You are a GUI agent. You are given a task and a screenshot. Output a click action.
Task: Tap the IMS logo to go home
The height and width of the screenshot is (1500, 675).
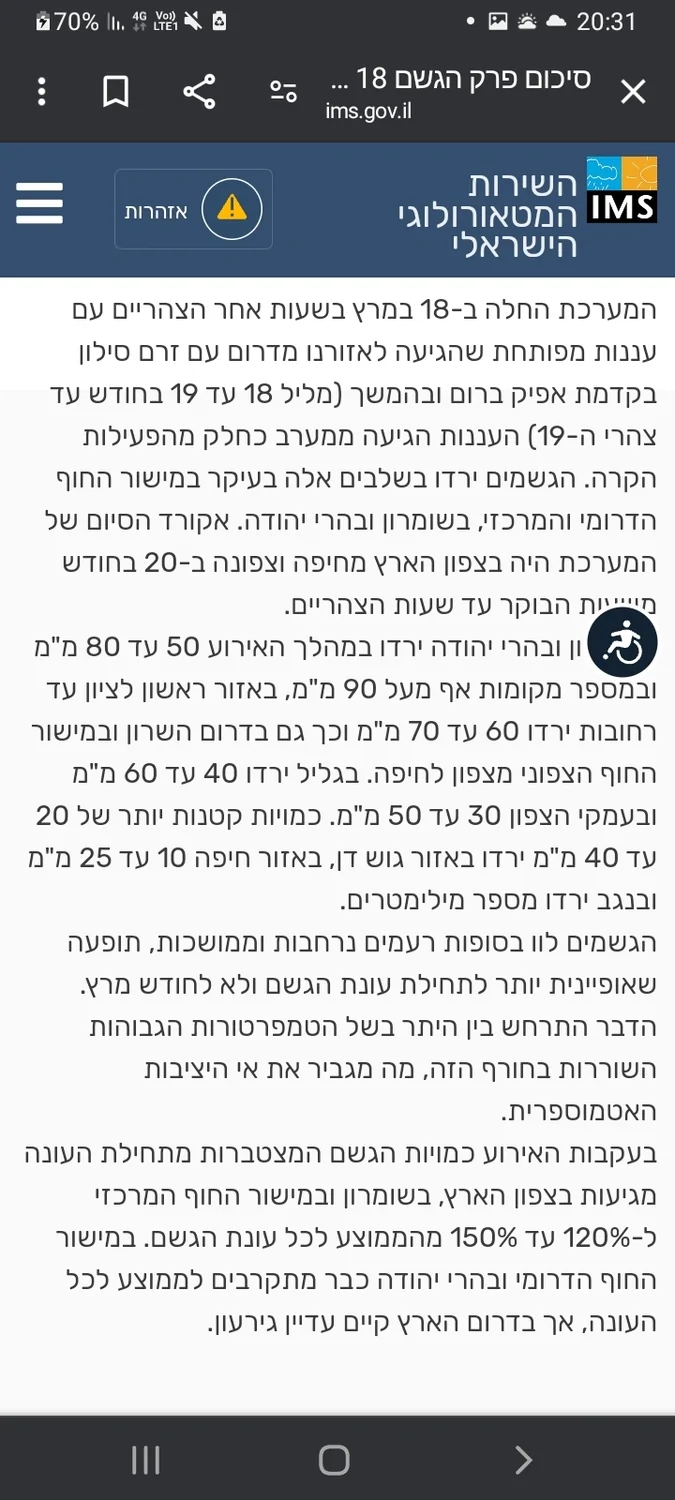point(621,189)
